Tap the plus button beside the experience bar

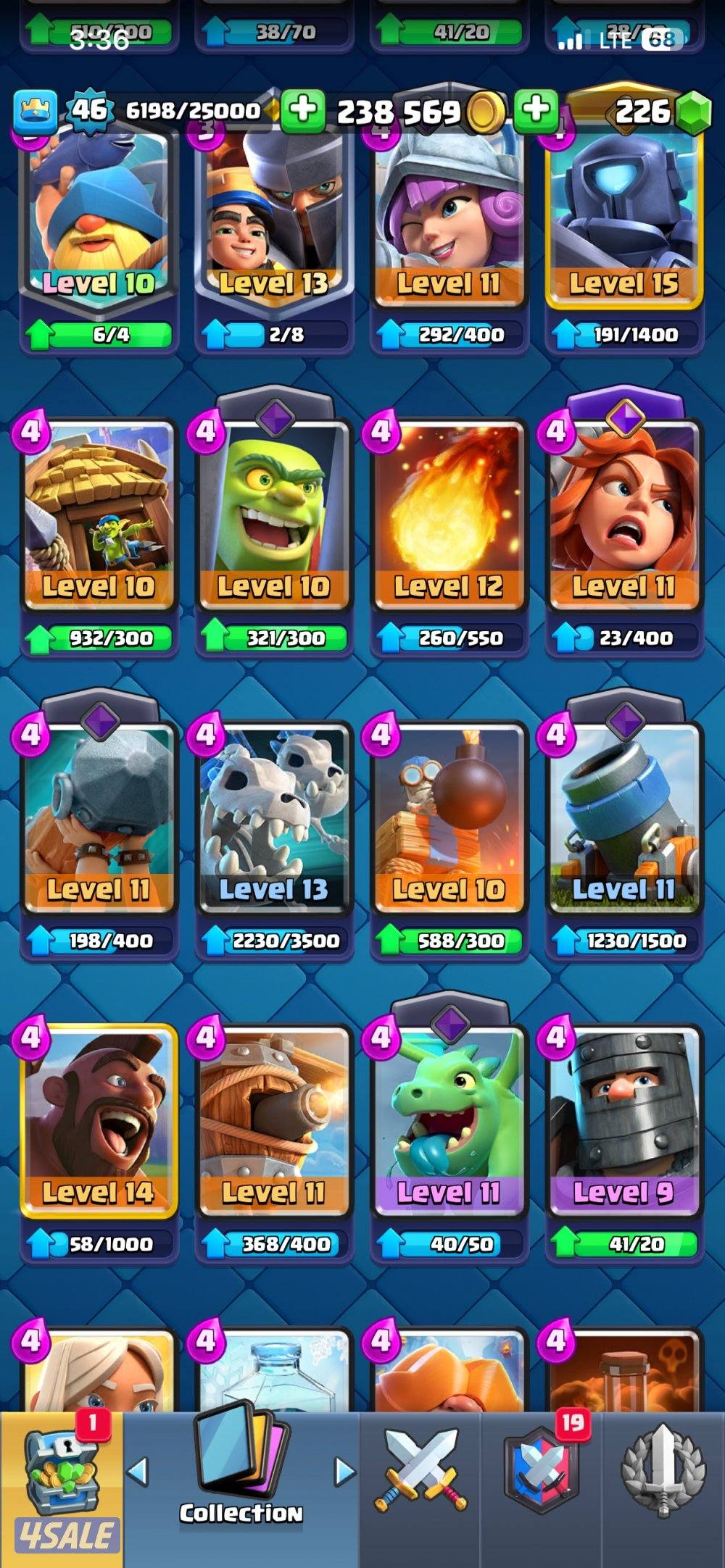(x=302, y=111)
